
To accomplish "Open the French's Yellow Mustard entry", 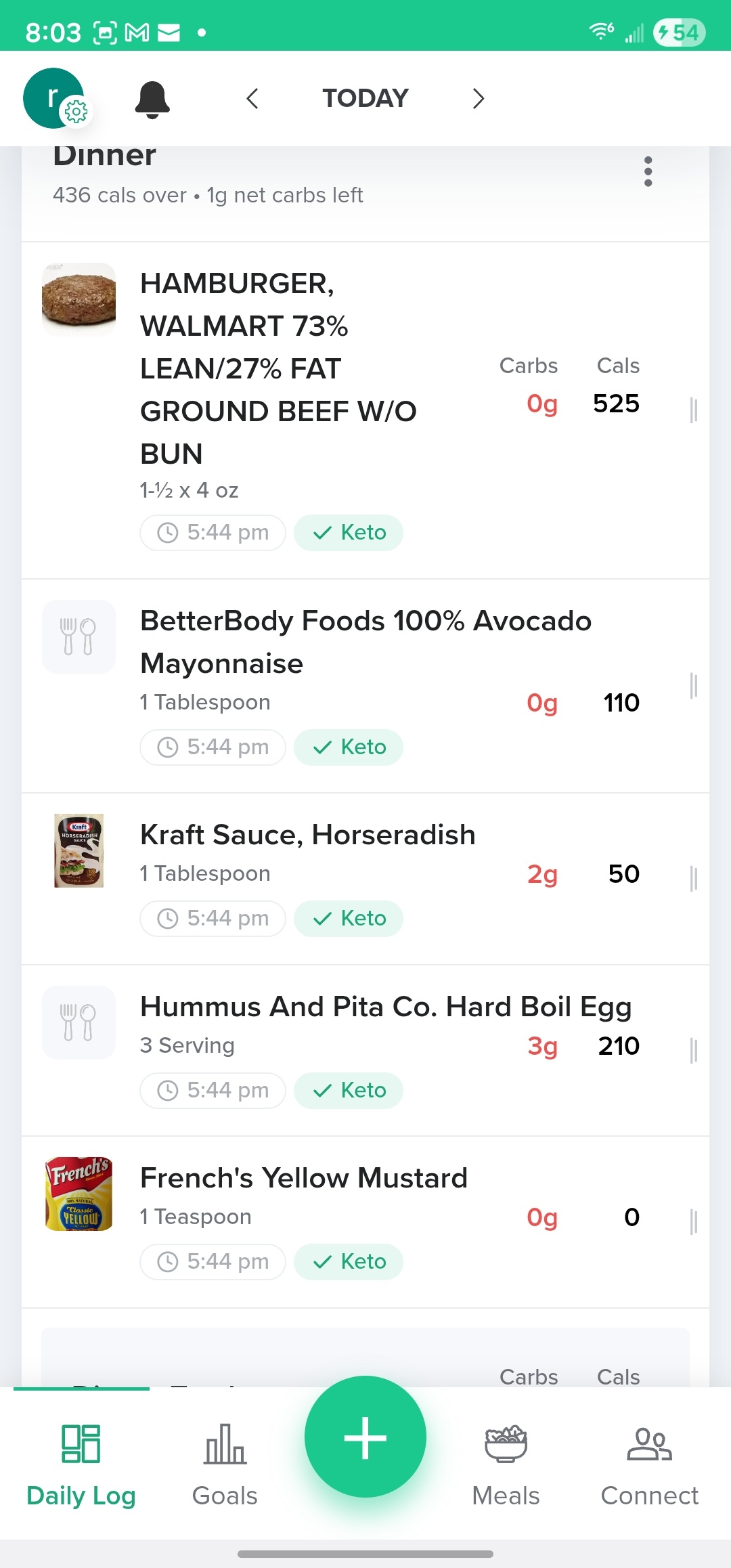I will coord(303,1179).
